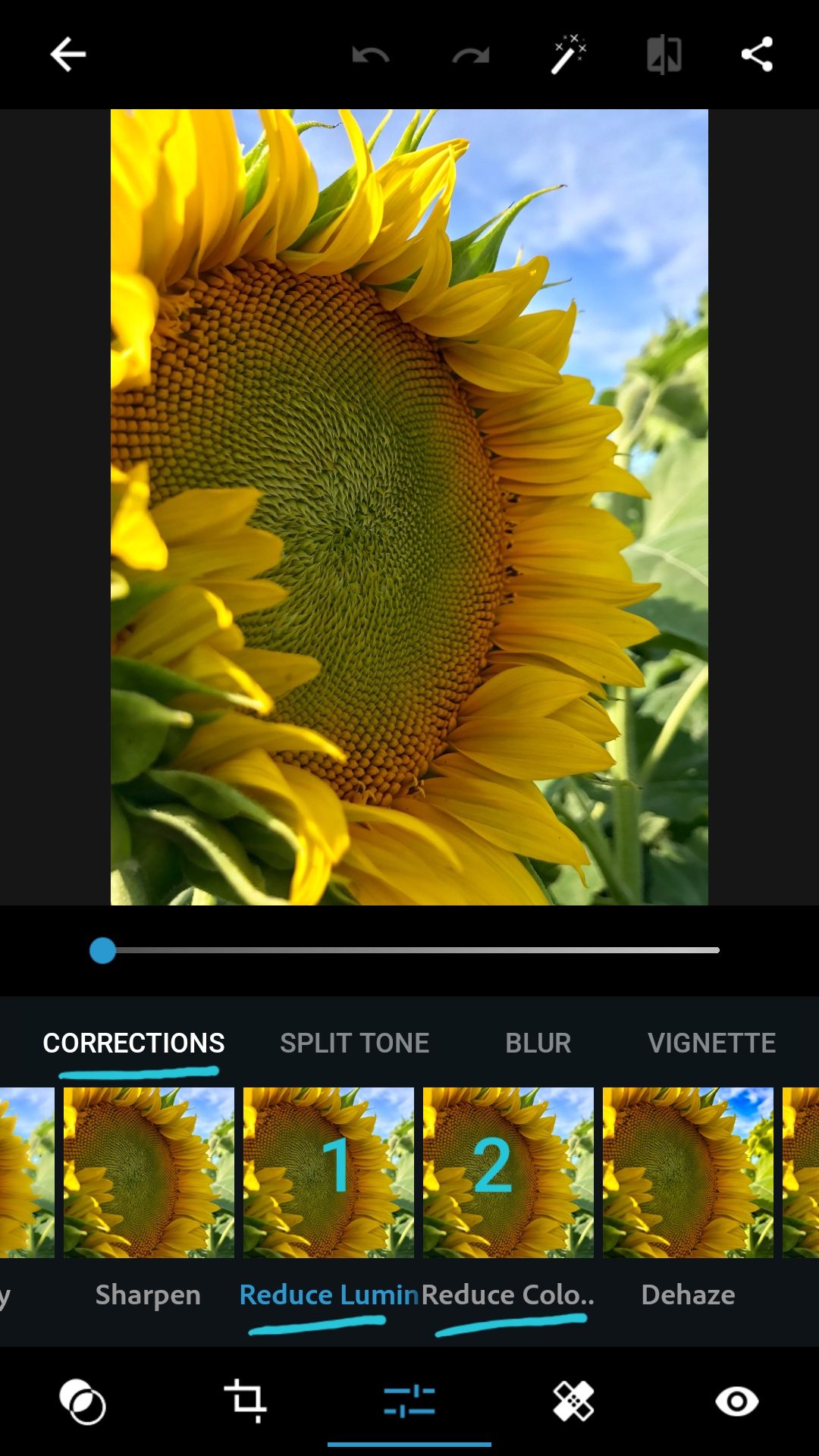Select the Corrections tab
This screenshot has width=819, height=1456.
tap(133, 1043)
